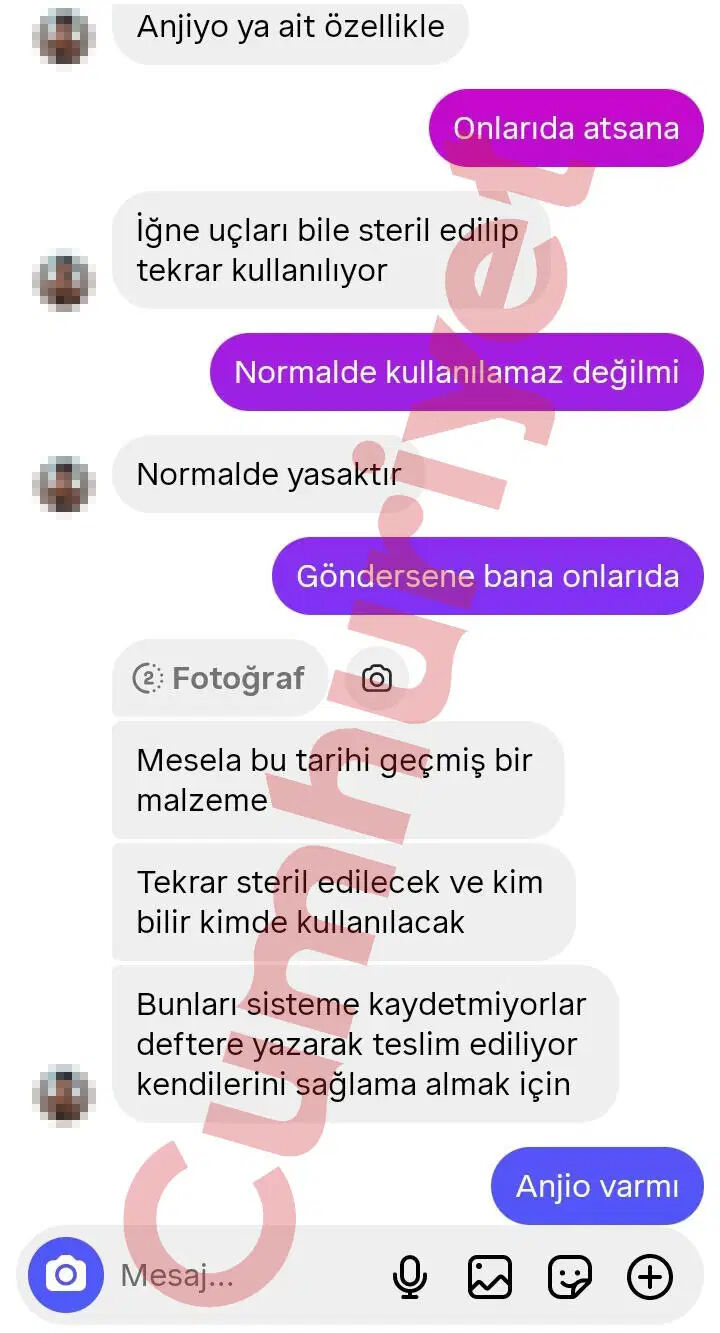
Task: Reply with camera next to Fotoğraf message
Action: point(377,679)
